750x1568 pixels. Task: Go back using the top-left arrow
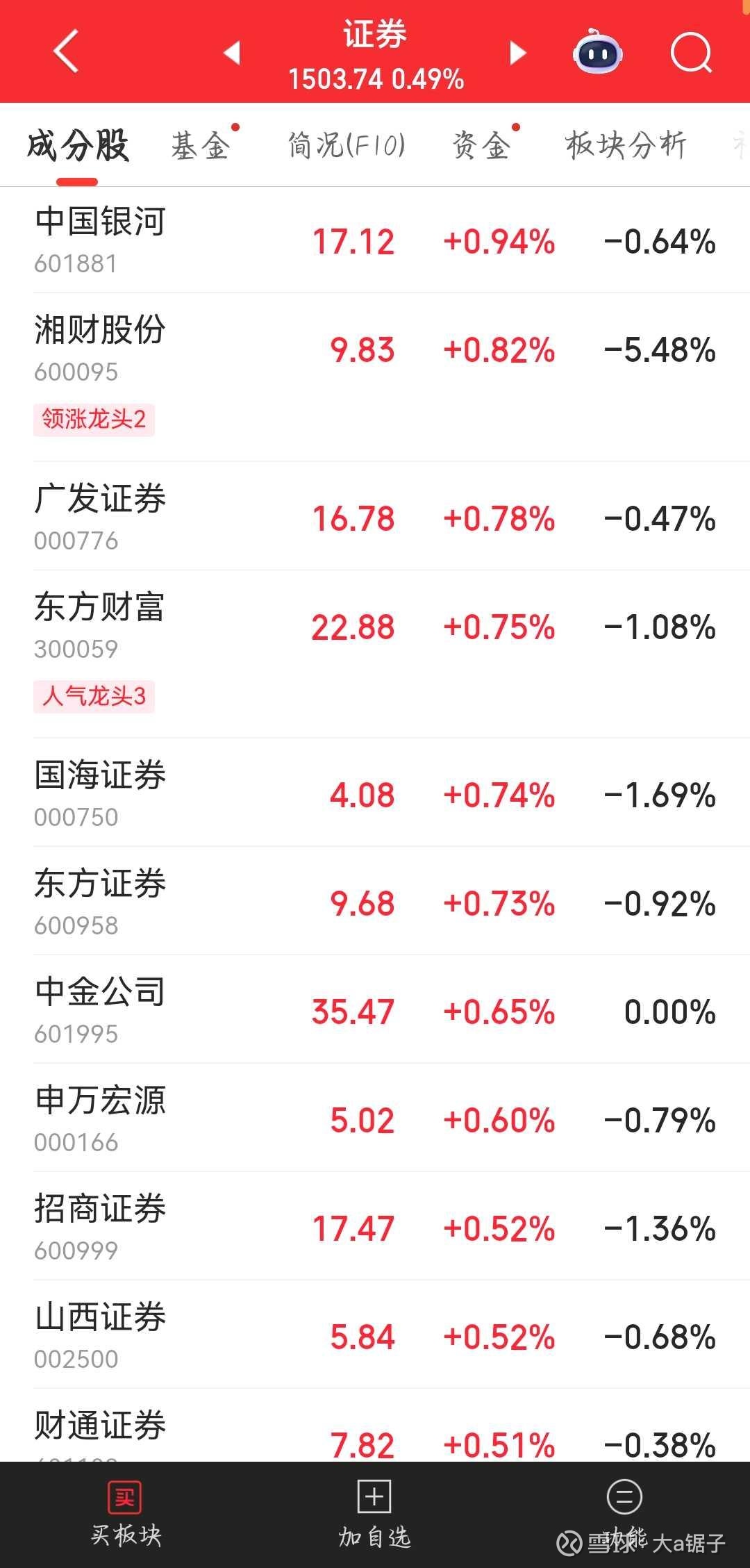[66, 51]
